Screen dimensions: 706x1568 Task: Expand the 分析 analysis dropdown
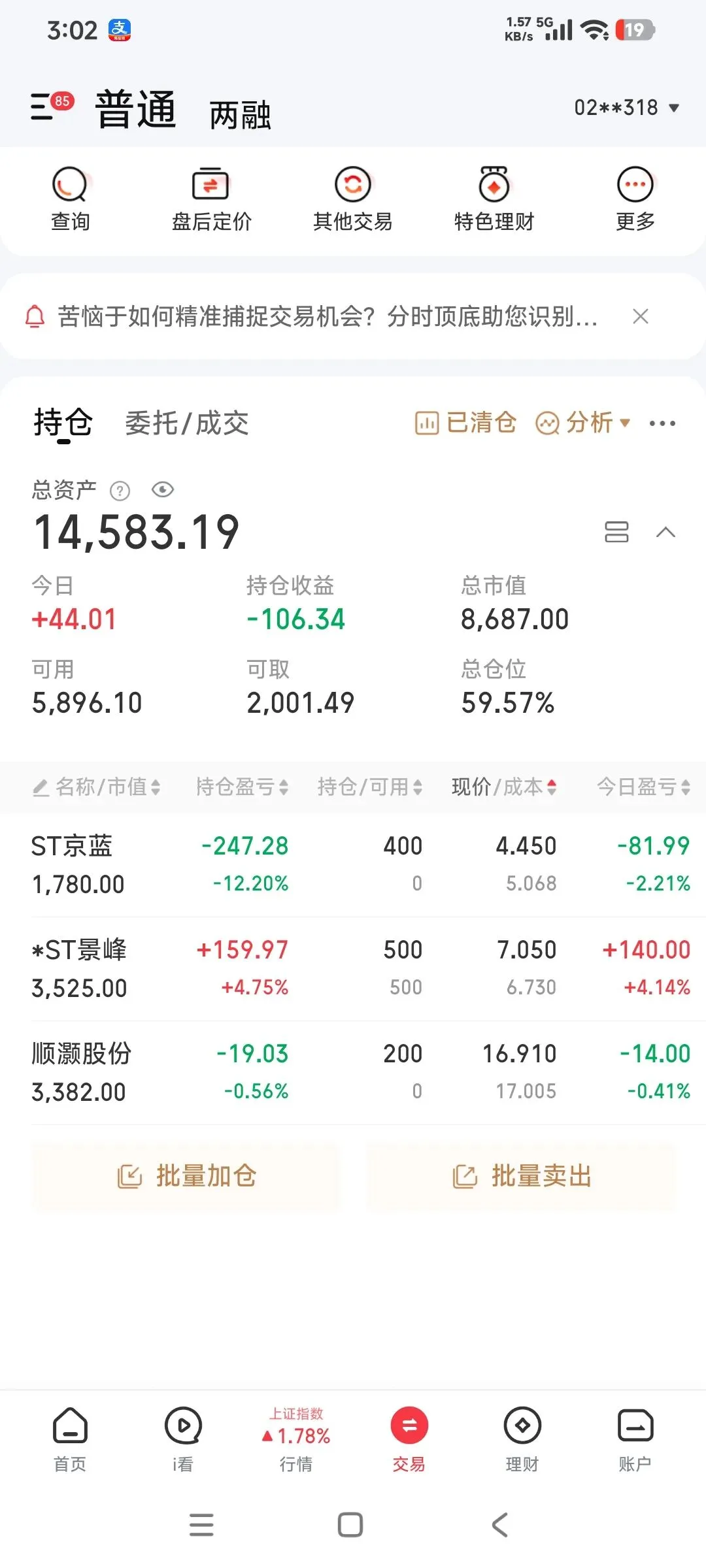coord(583,423)
